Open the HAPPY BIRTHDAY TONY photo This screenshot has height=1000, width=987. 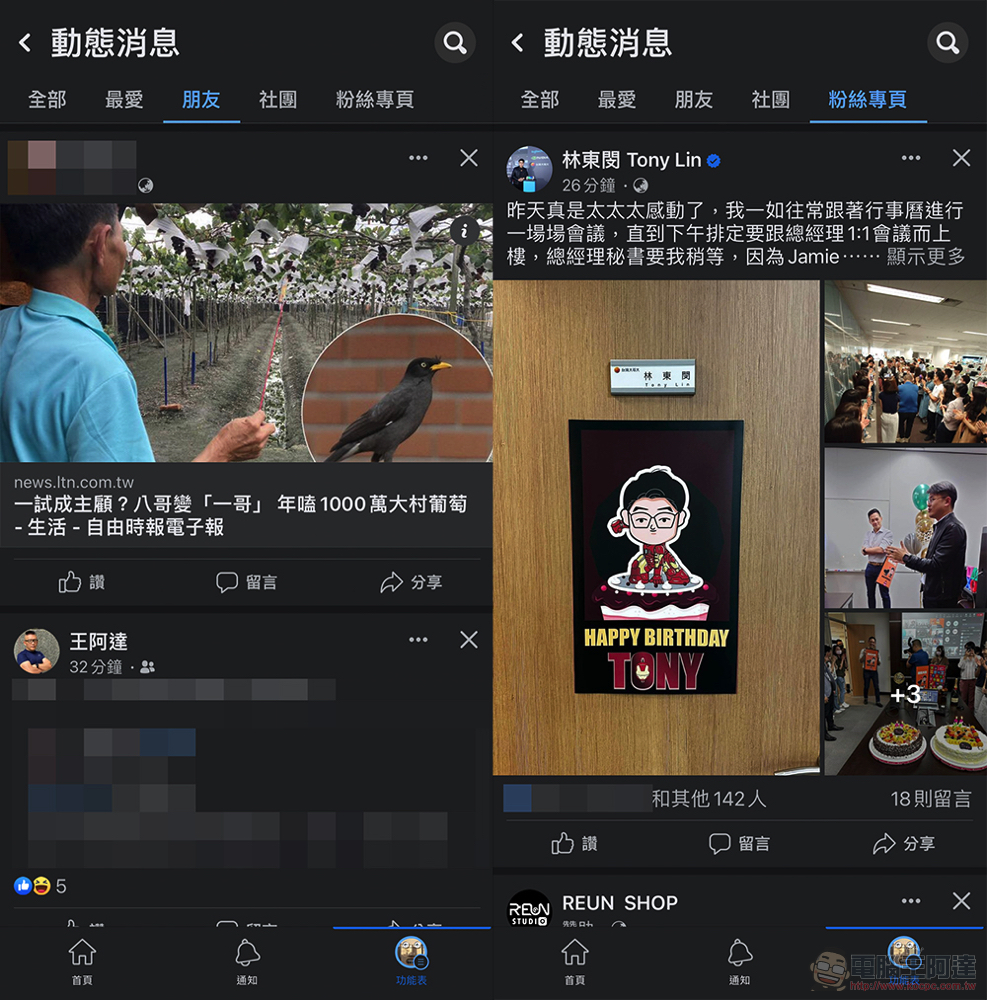click(x=656, y=528)
